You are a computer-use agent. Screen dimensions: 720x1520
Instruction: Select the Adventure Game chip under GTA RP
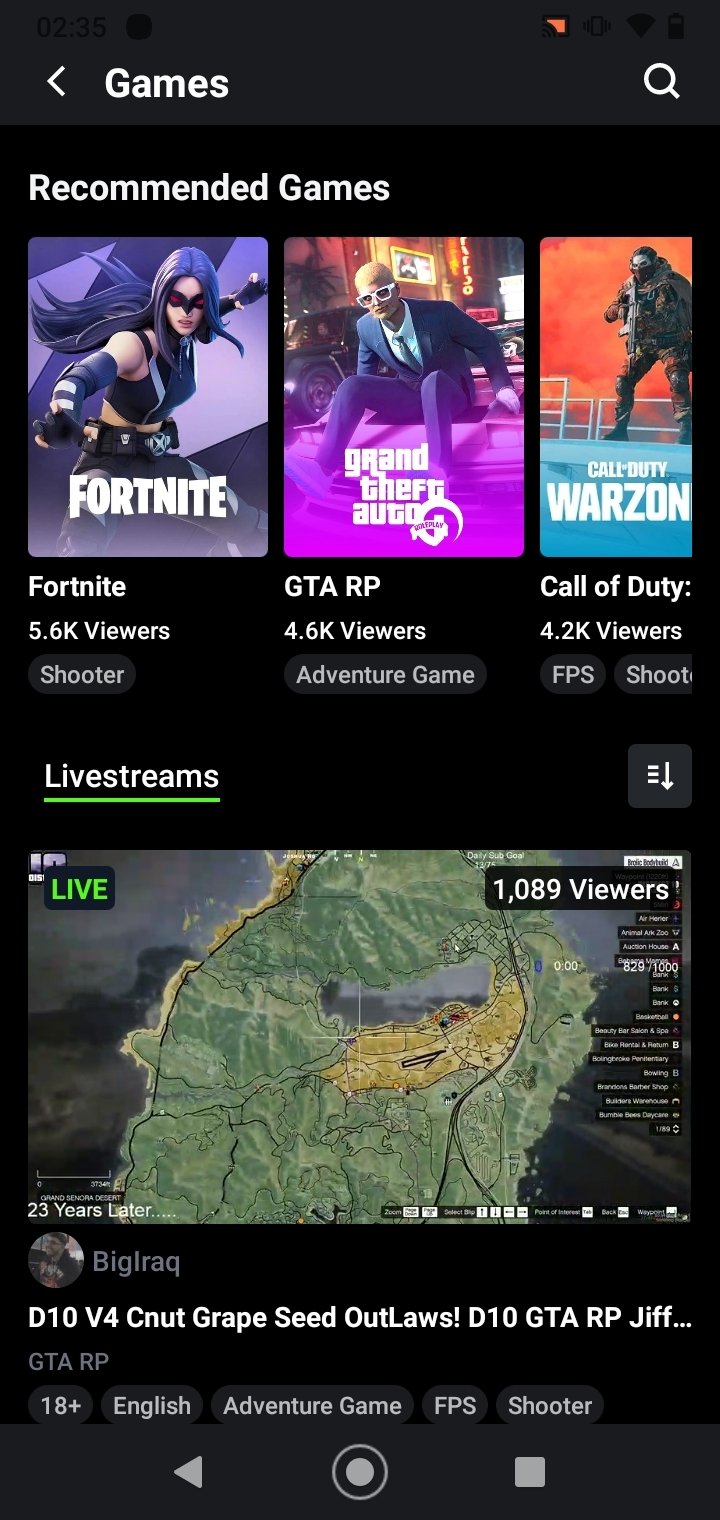(385, 675)
